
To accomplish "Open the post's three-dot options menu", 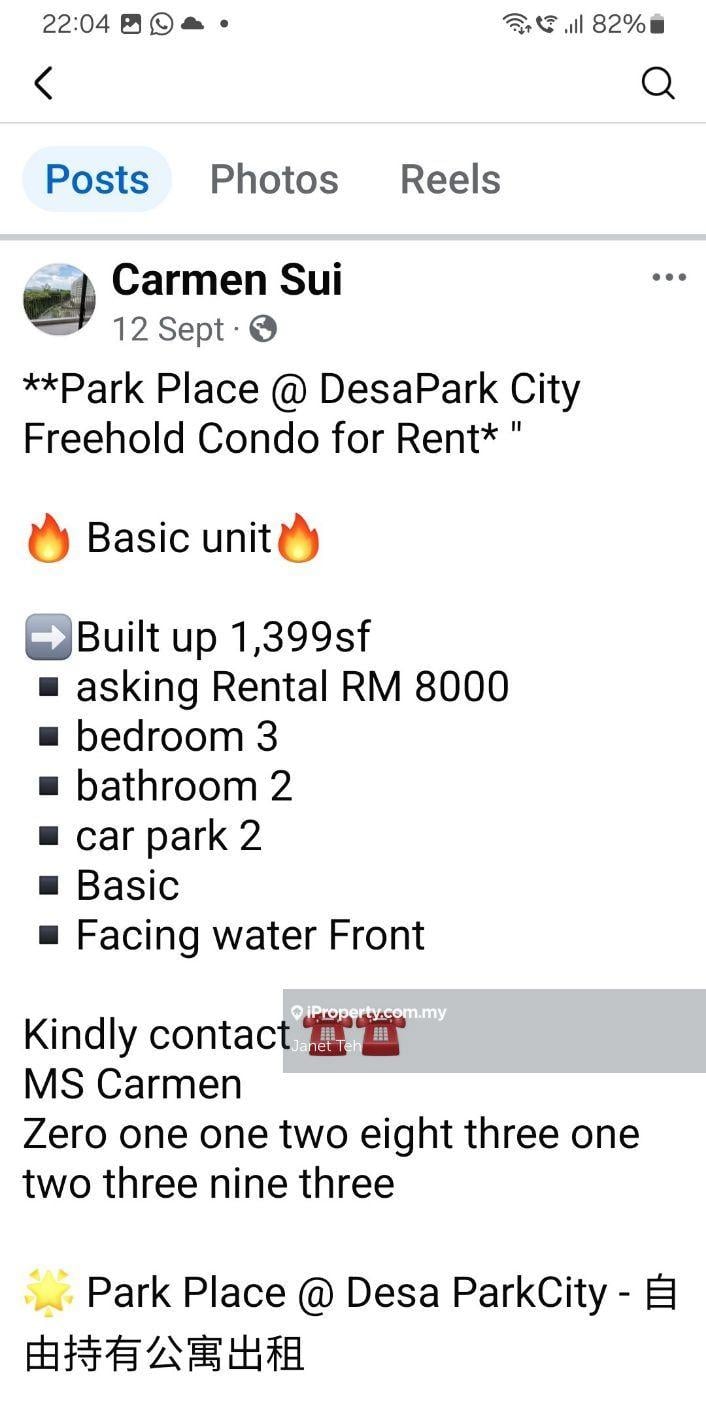I will pyautogui.click(x=668, y=278).
